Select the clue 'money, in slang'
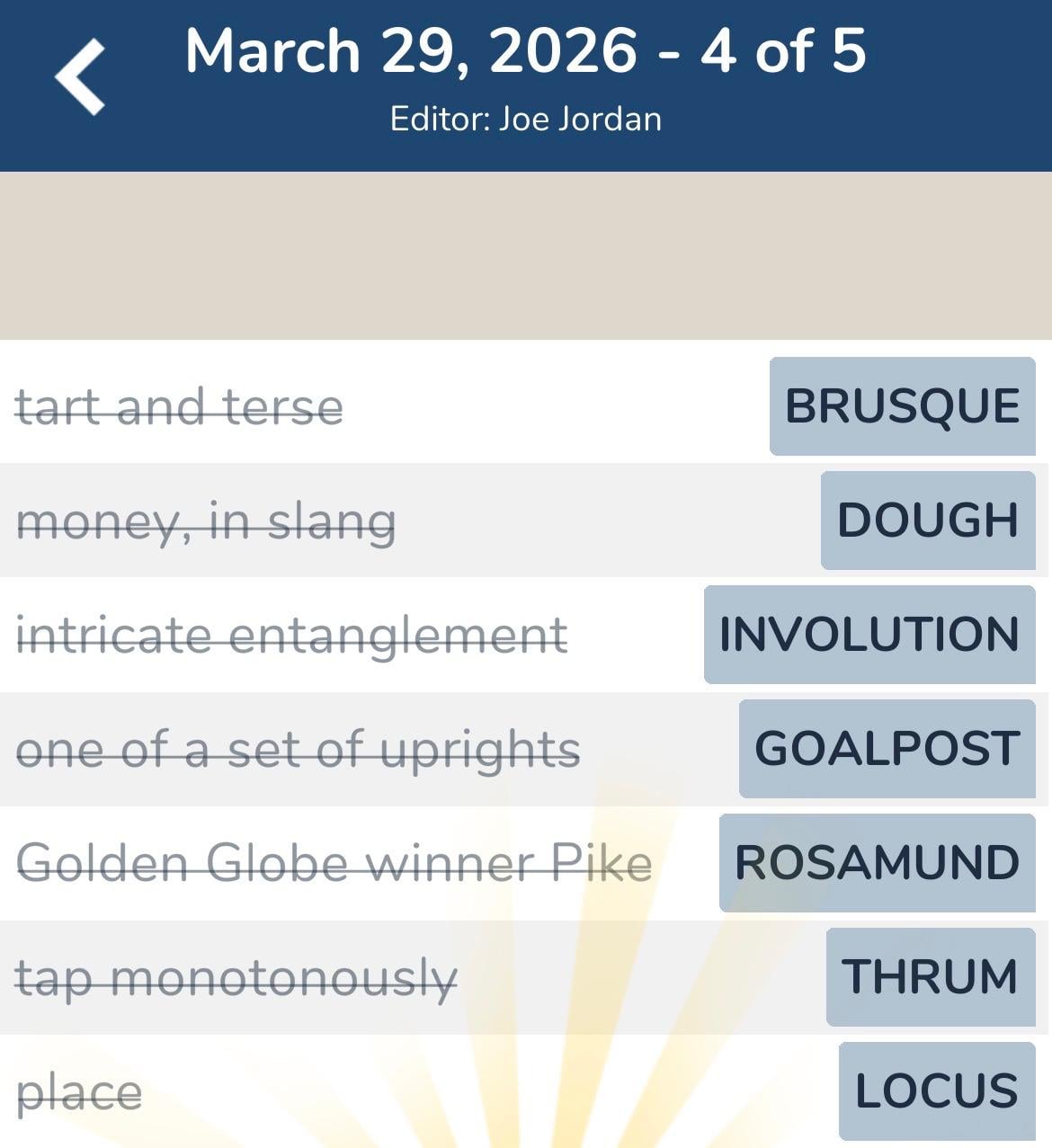The width and height of the screenshot is (1052, 1148). point(207,520)
